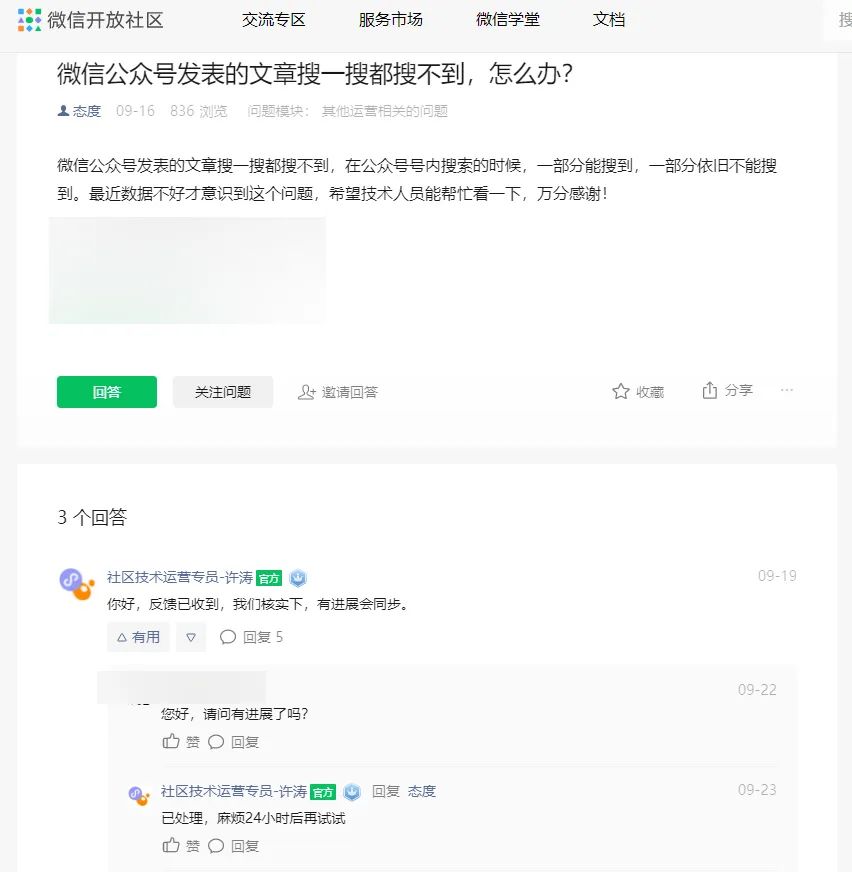Open the search icon at top right
Screen dimensions: 852x872
[x=845, y=19]
